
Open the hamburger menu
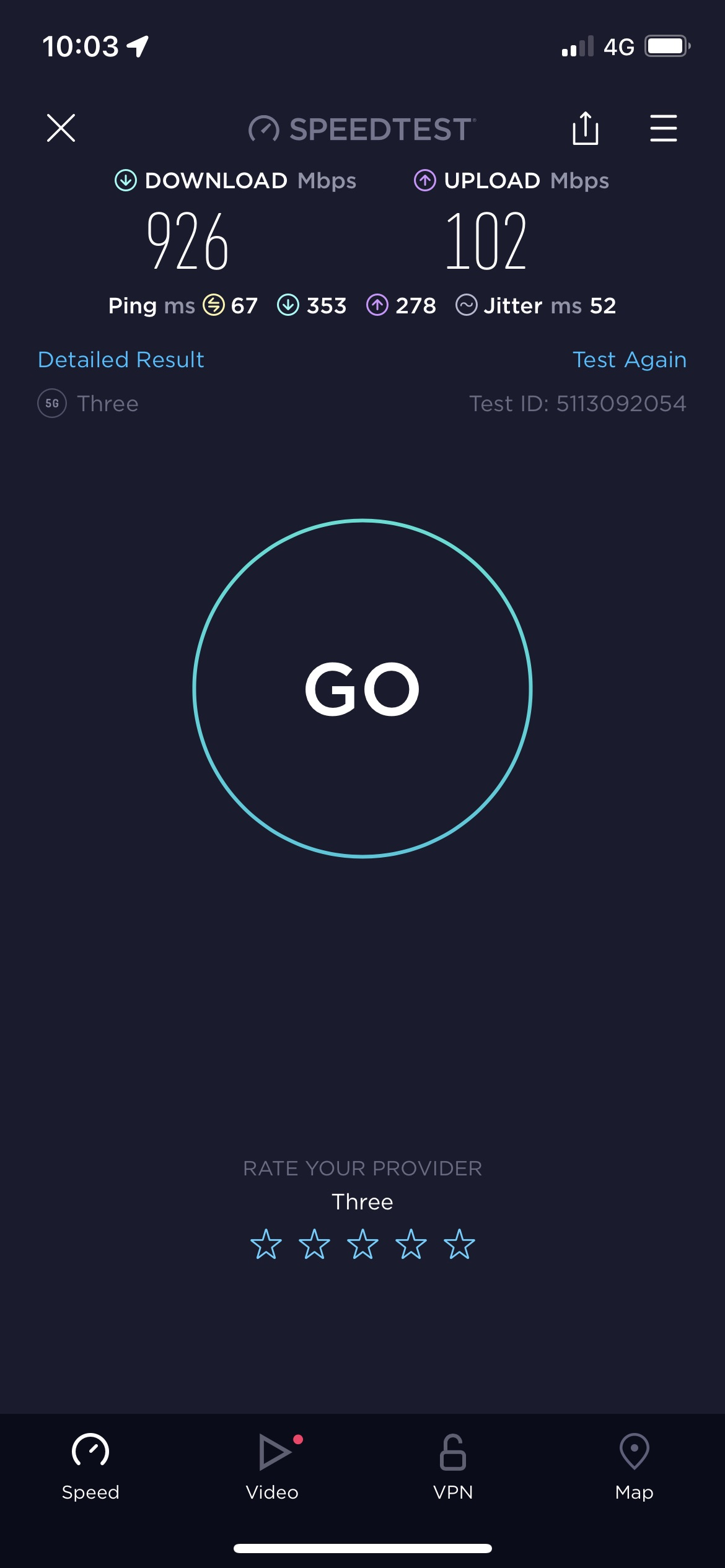click(x=663, y=128)
